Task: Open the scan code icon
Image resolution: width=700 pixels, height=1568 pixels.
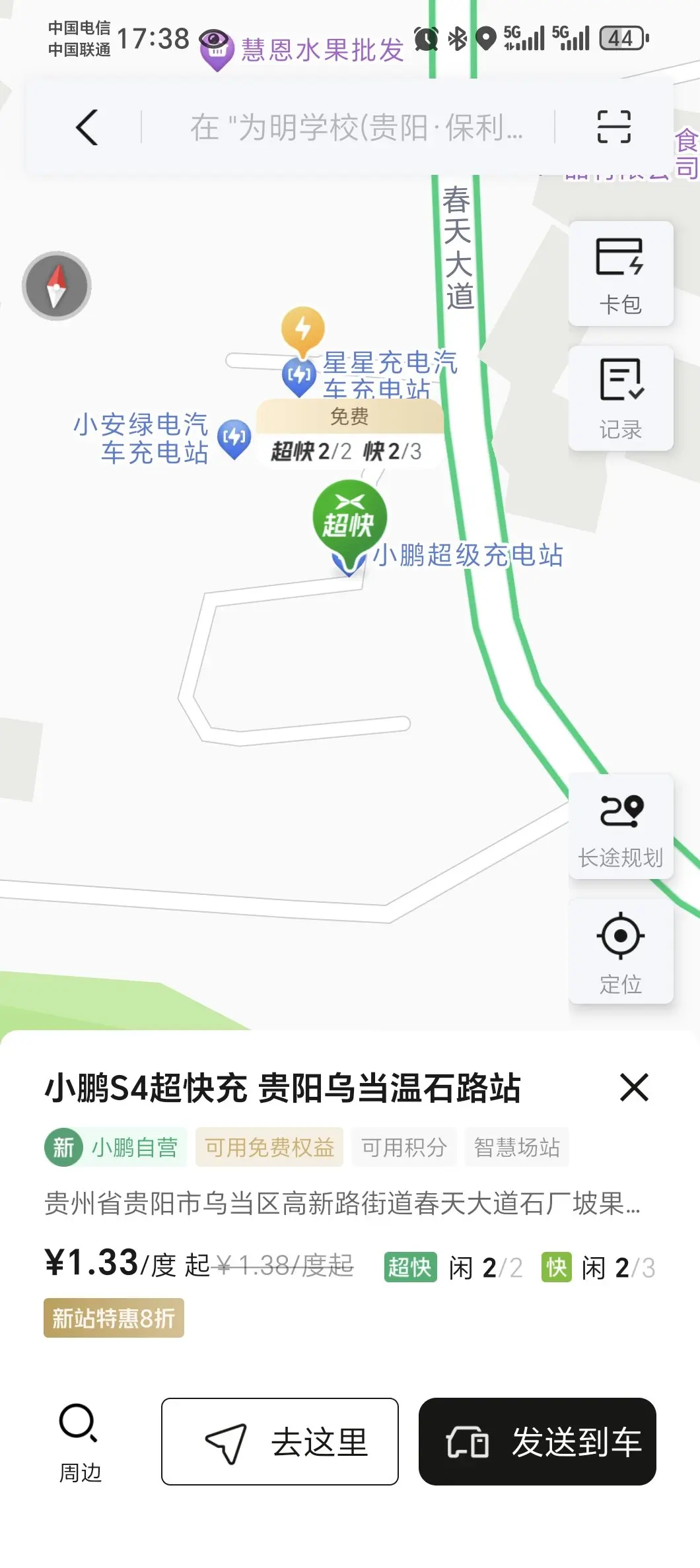Action: pos(614,127)
